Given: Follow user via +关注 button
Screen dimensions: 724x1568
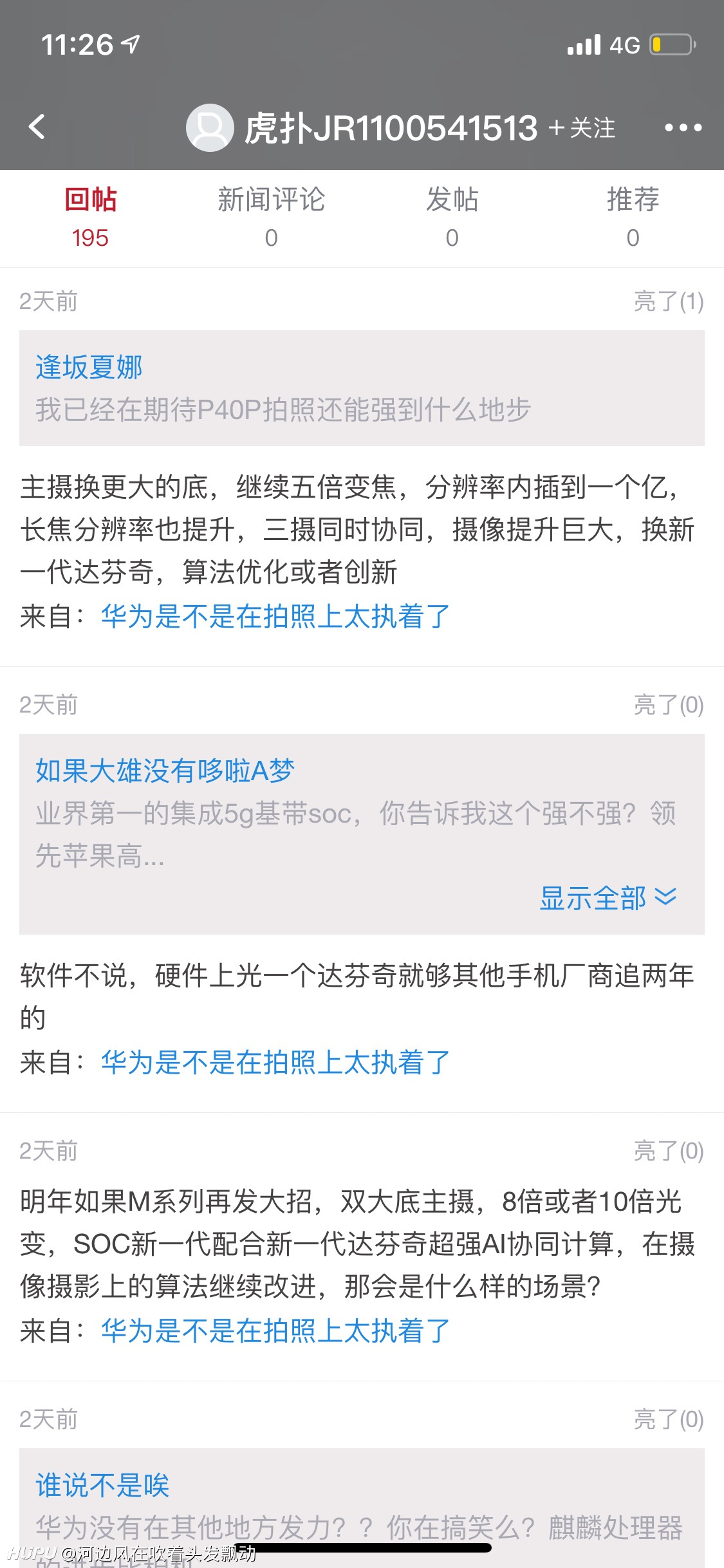Looking at the screenshot, I should [x=582, y=127].
